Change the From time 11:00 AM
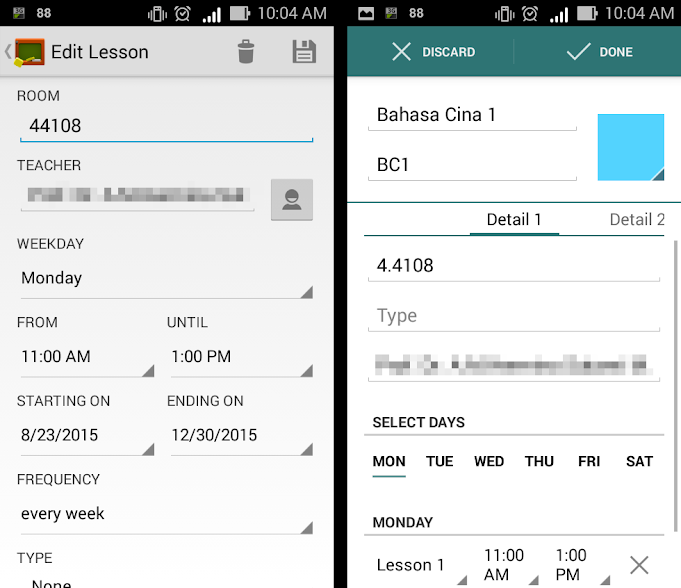 coord(86,357)
